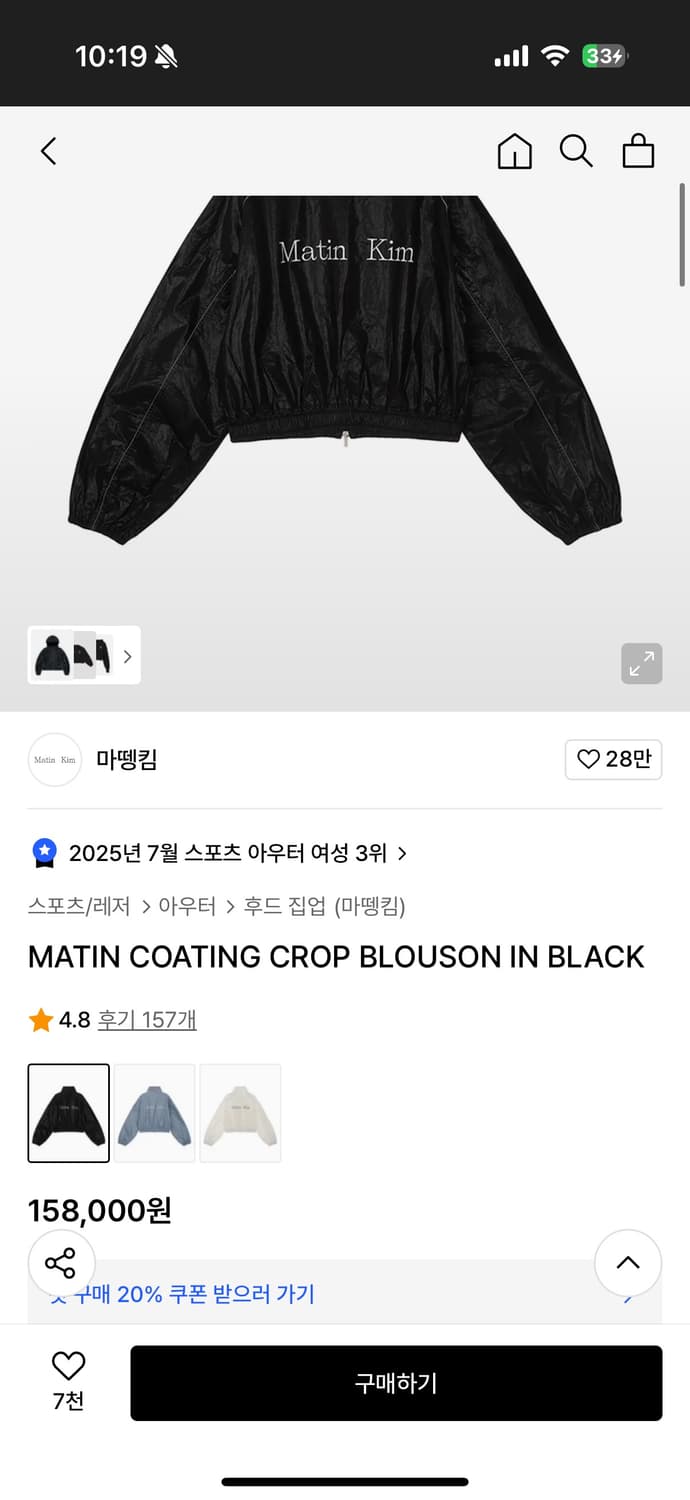Open the product image thumbnails strip

(84, 656)
